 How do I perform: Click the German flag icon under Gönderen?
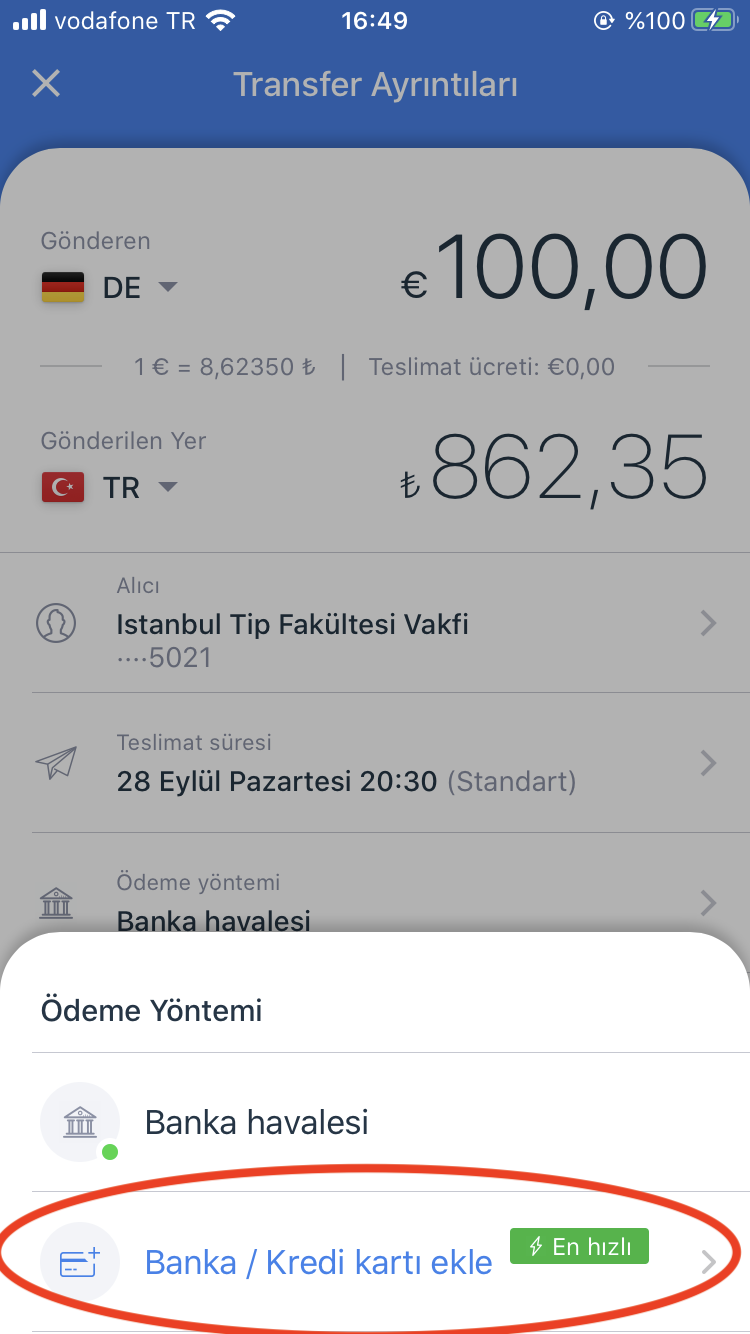64,287
